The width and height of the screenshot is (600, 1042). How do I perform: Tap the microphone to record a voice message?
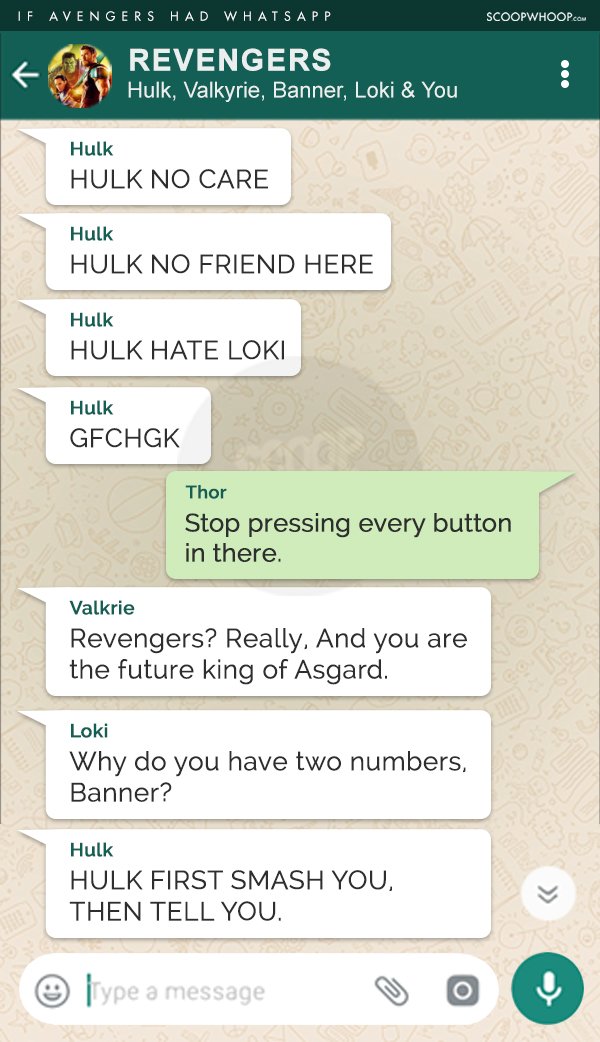tap(548, 989)
